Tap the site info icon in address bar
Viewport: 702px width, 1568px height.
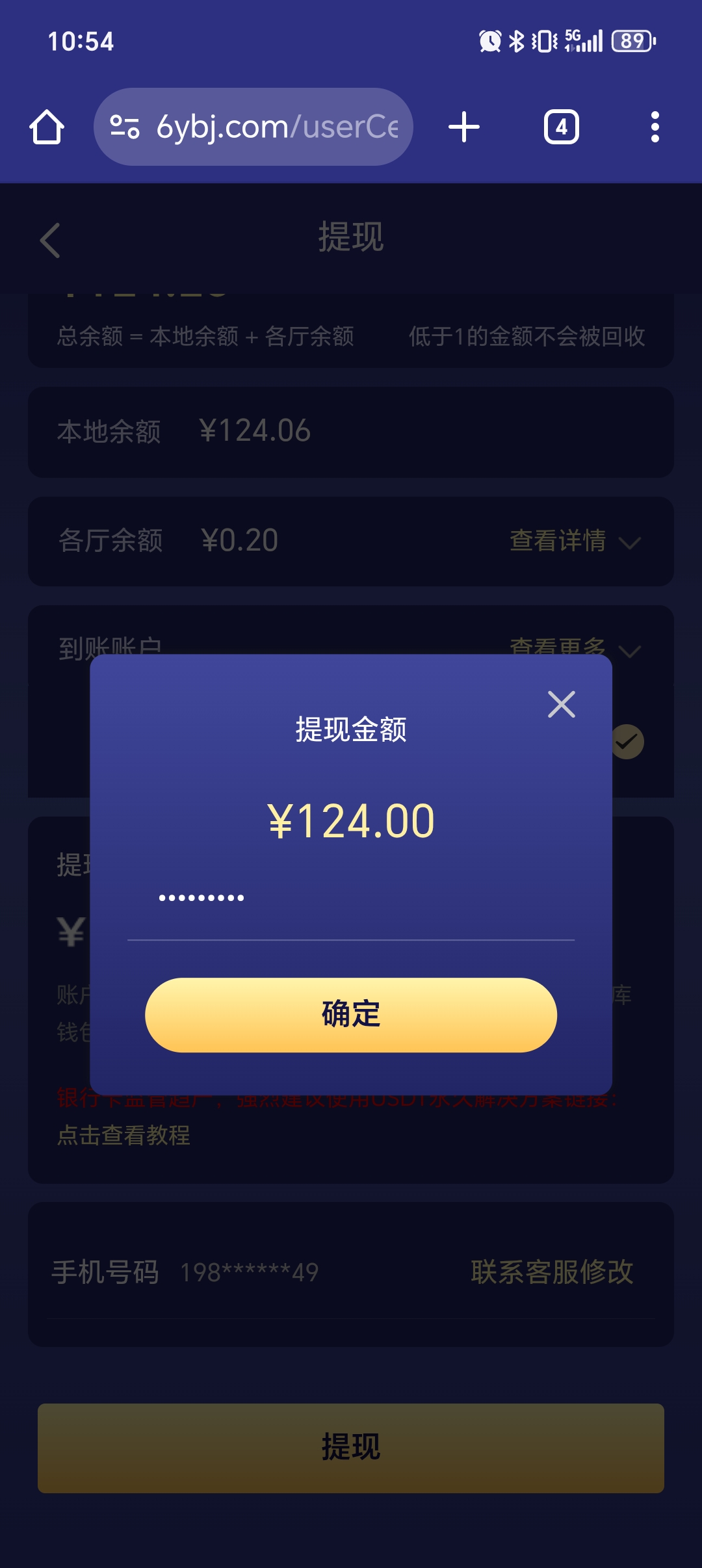coord(125,127)
